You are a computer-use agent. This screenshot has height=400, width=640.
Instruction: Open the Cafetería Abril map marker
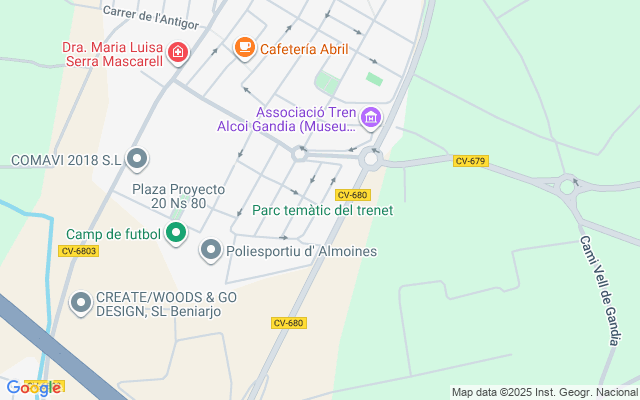tap(244, 48)
